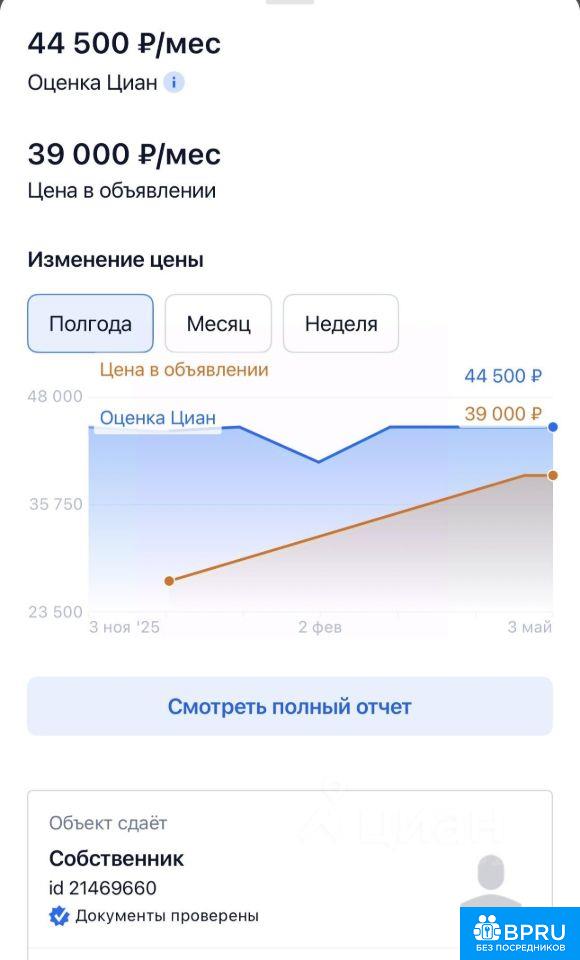The image size is (580, 960).
Task: Open the Собственник owner card
Action: 290,876
